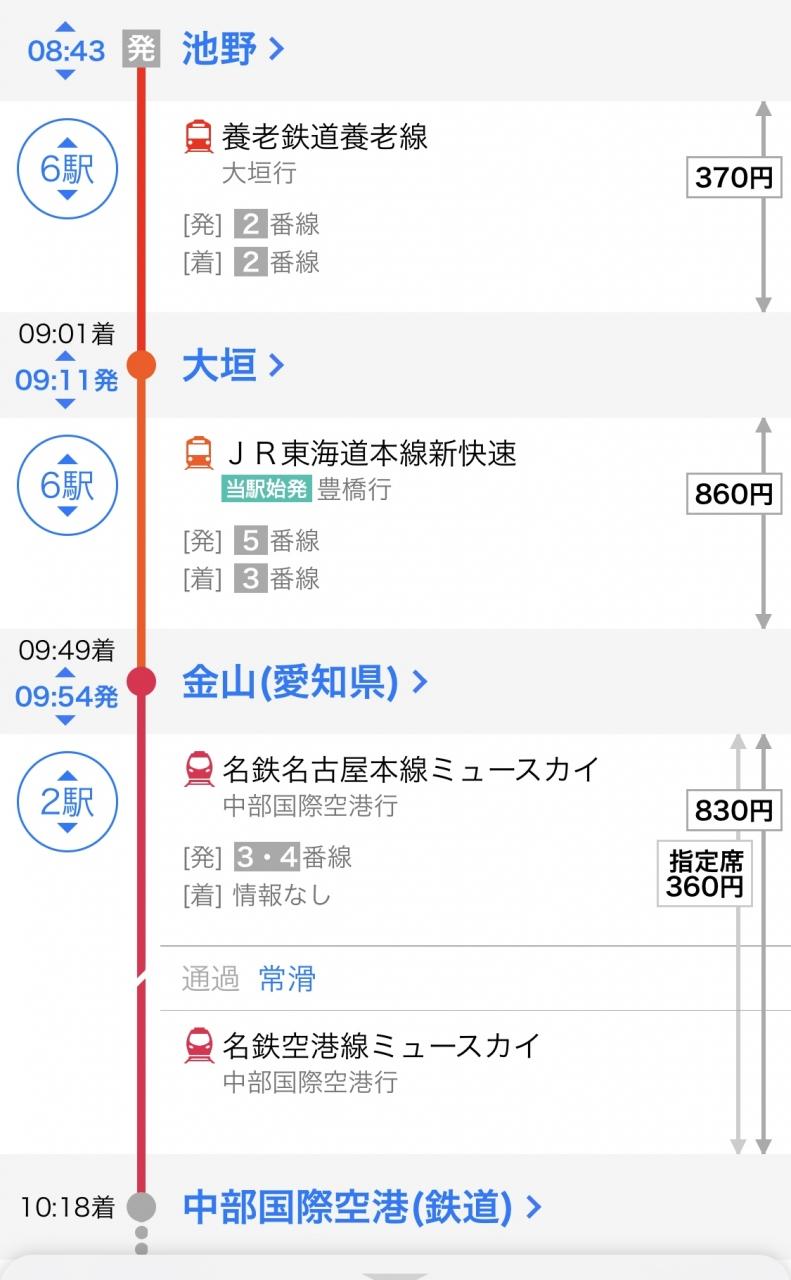Shift 08:43 departure to later train
The height and width of the screenshot is (1280, 791).
[65, 74]
